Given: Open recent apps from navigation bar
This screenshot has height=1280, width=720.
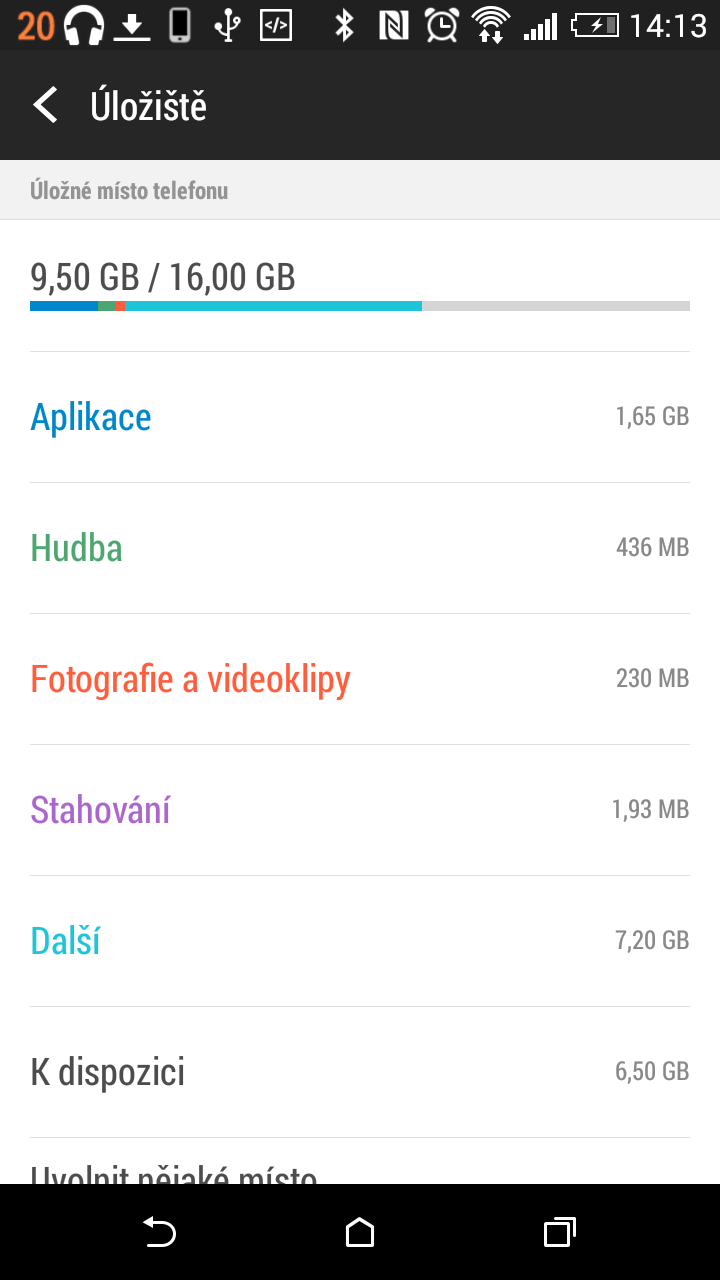Looking at the screenshot, I should (560, 1232).
